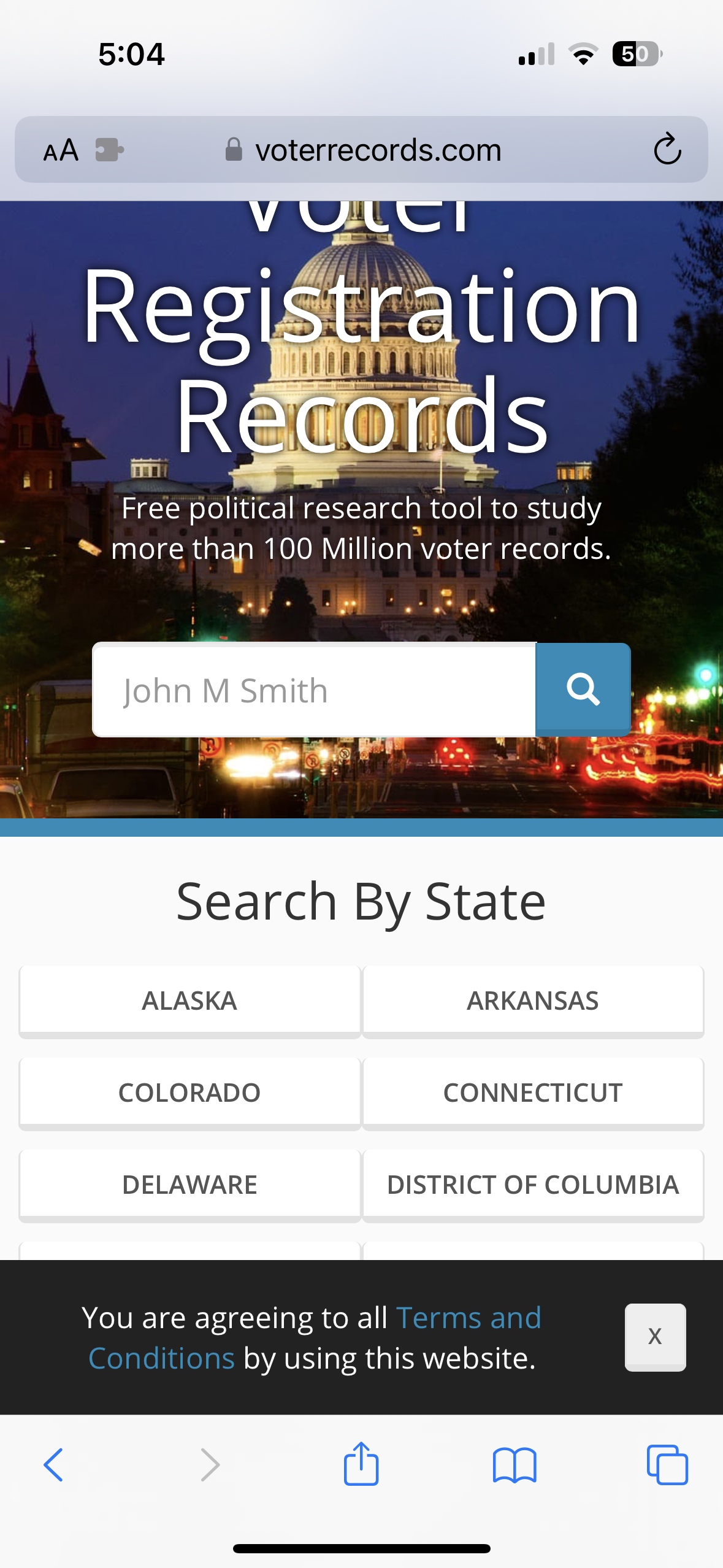Select Alaska voter records

click(189, 1000)
